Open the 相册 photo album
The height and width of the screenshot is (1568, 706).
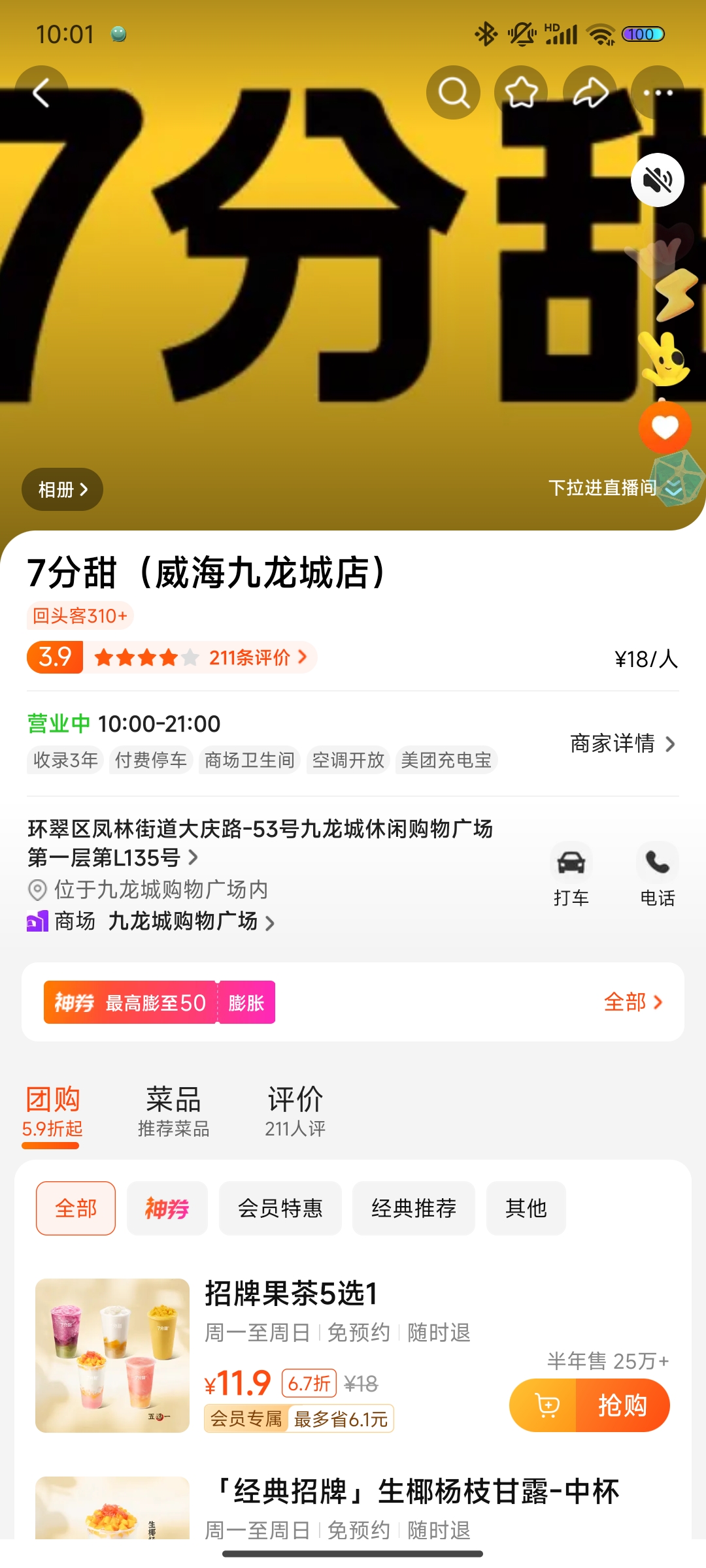pos(62,489)
